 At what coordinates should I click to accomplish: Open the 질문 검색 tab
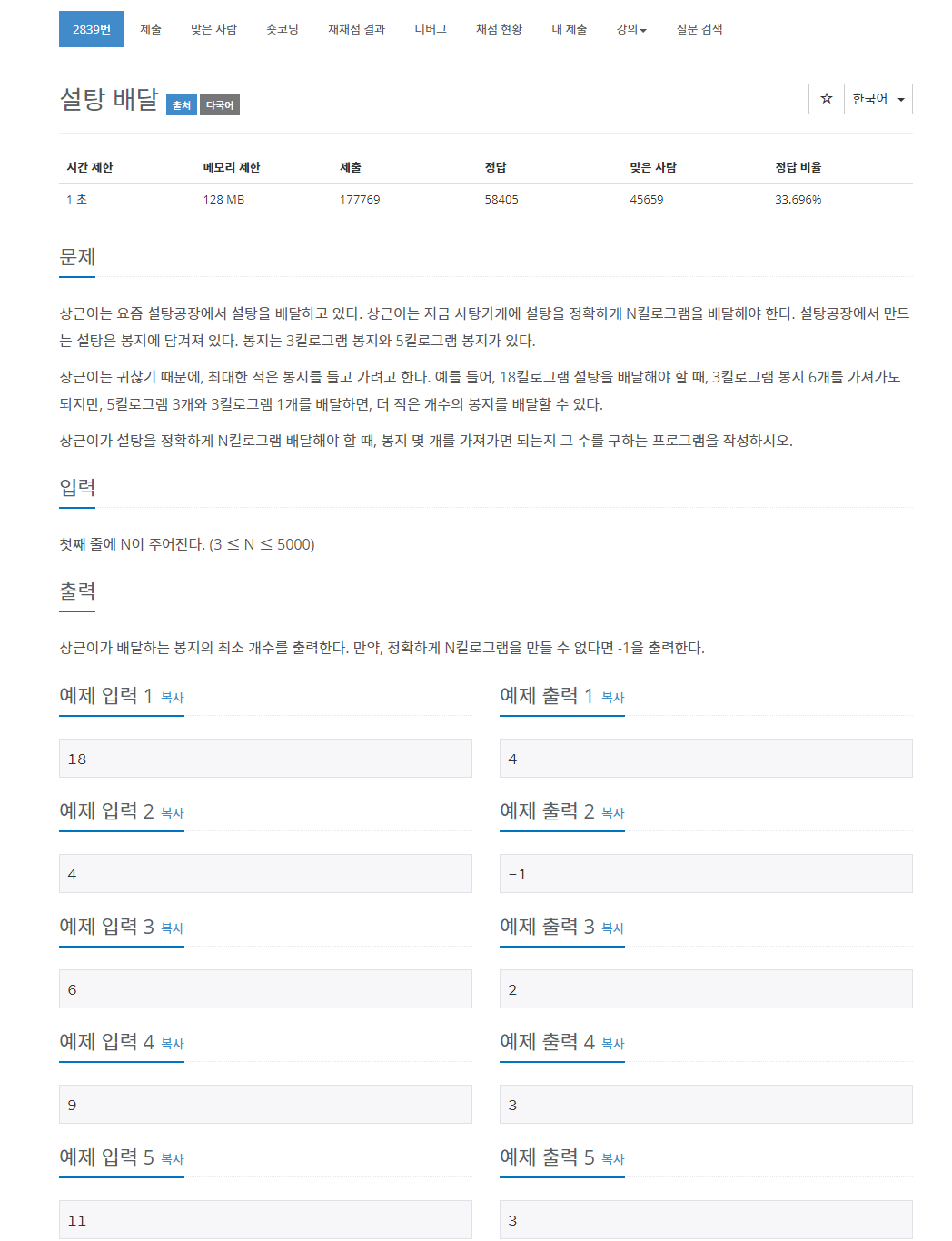tap(699, 29)
